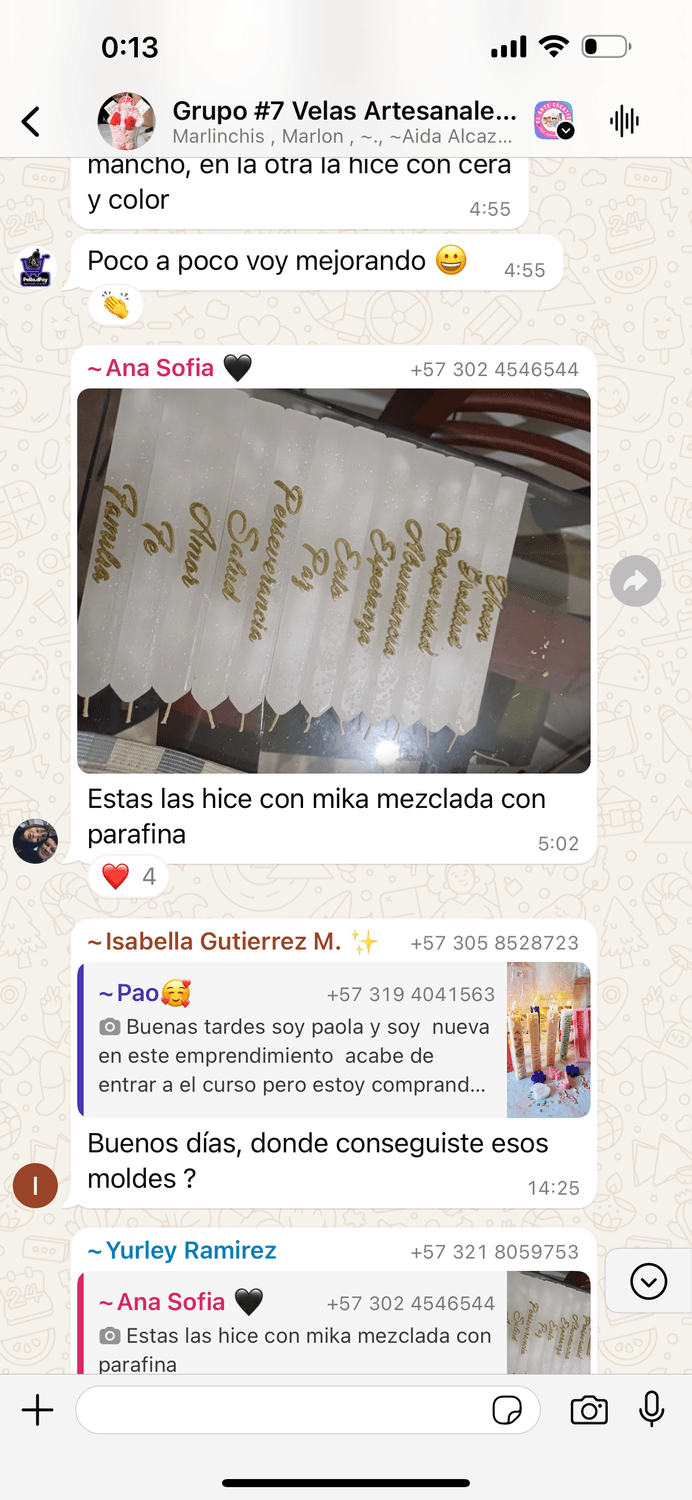
Task: Open the sticker picker
Action: pos(507,1411)
